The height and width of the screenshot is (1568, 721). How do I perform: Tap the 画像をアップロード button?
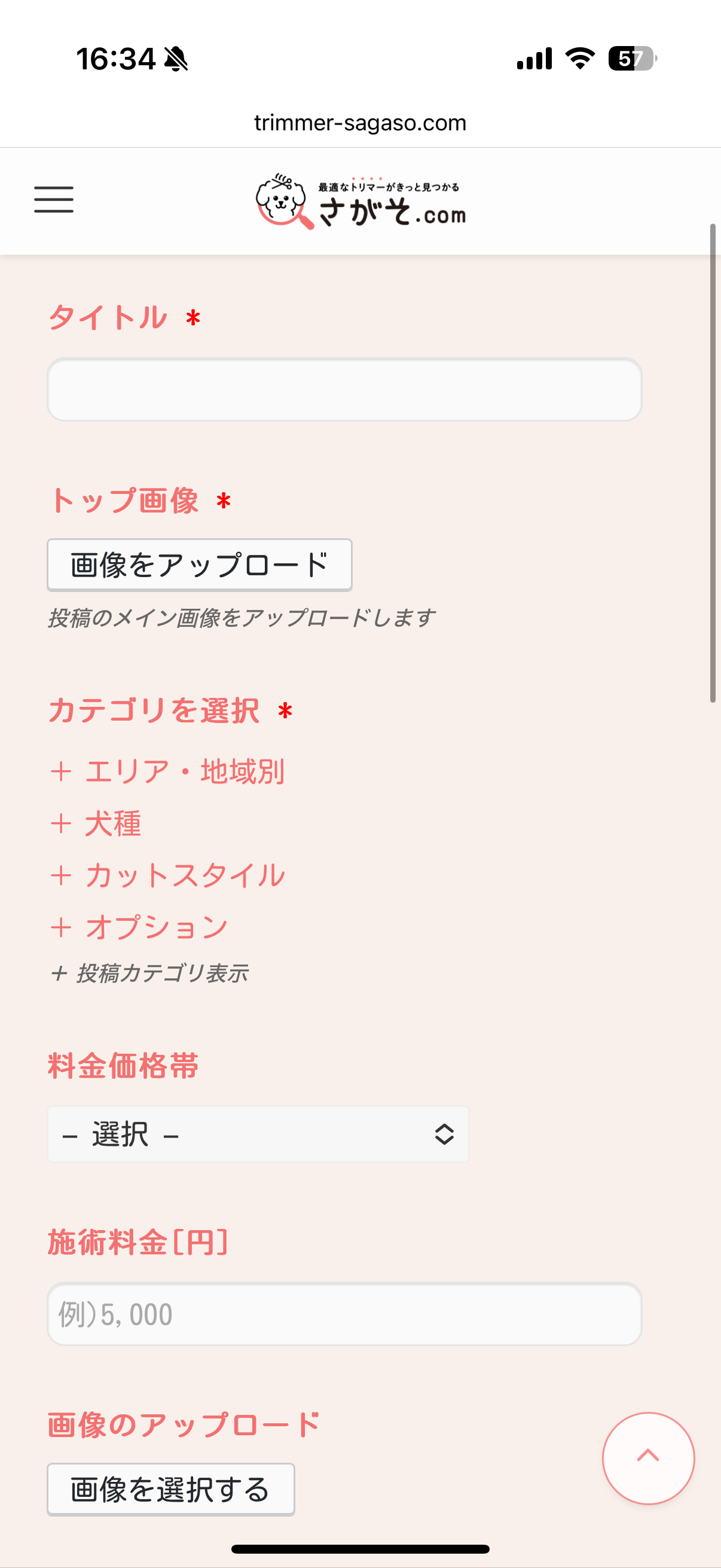(x=200, y=565)
